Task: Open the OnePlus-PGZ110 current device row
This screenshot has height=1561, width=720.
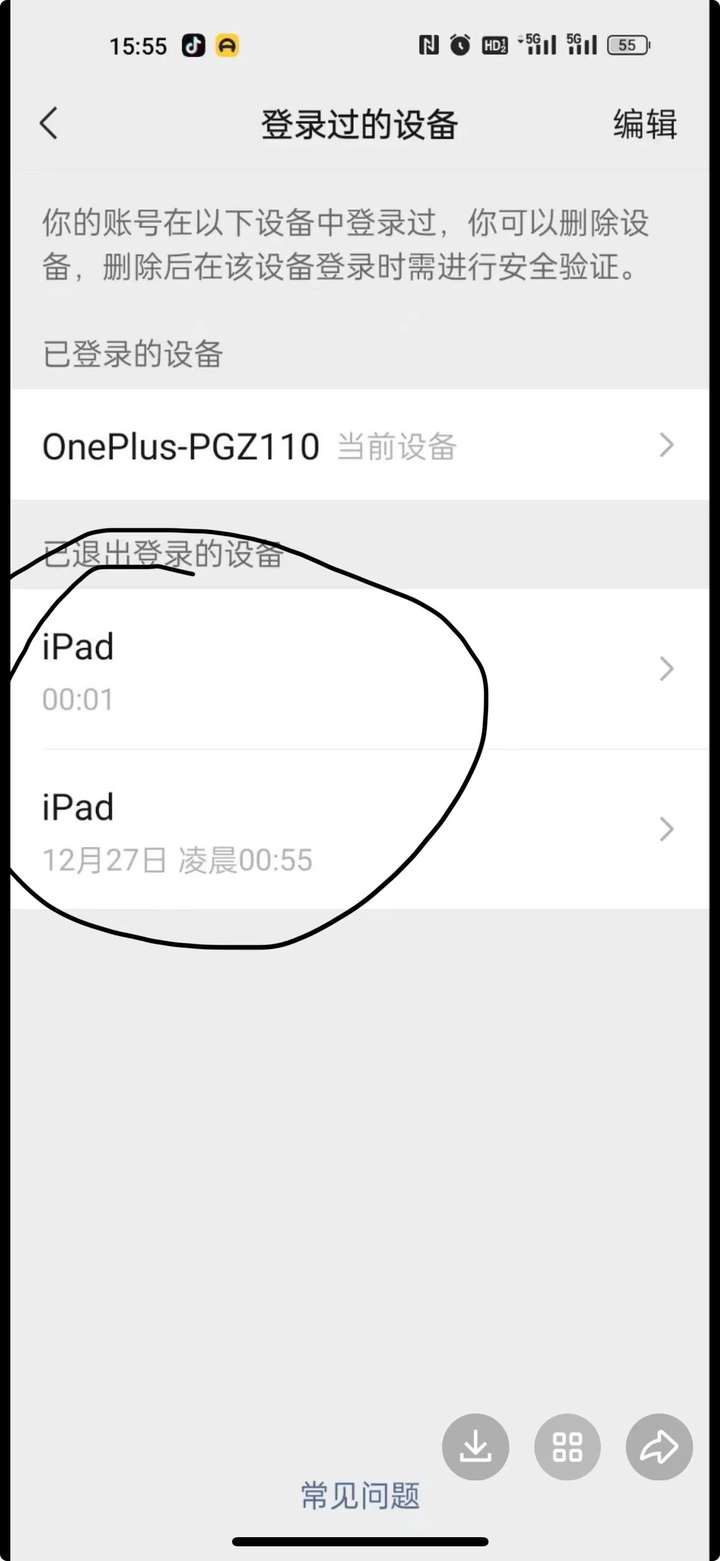Action: coord(360,446)
